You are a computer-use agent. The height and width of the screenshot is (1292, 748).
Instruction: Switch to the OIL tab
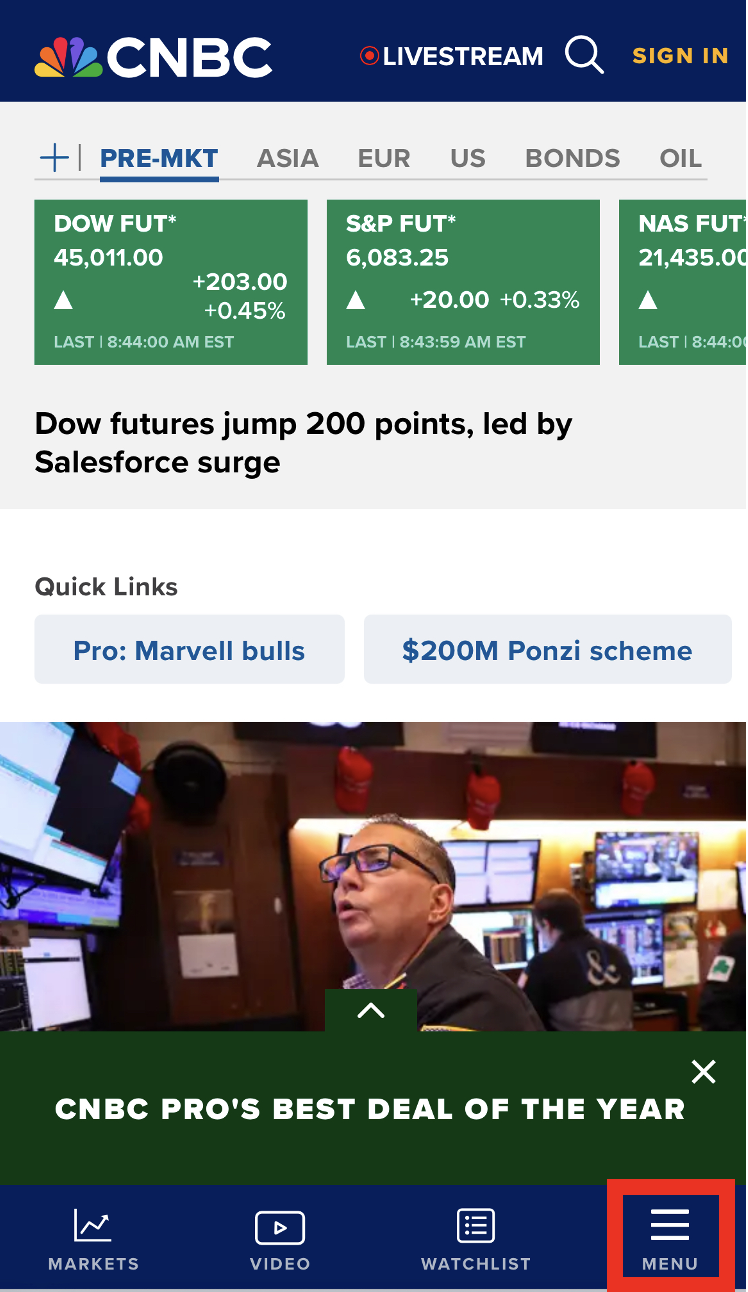click(x=681, y=158)
